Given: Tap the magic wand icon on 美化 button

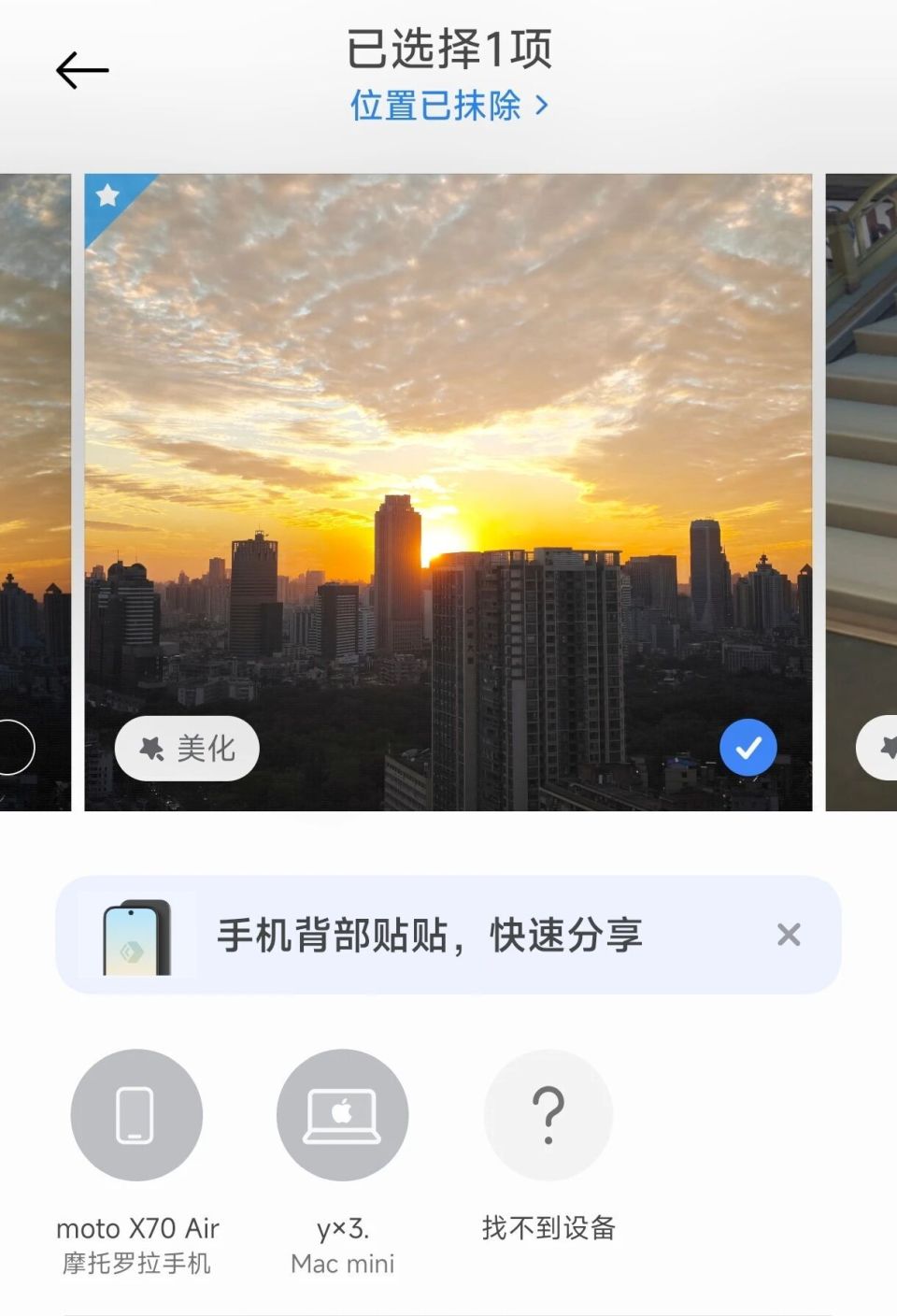Looking at the screenshot, I should [x=148, y=748].
